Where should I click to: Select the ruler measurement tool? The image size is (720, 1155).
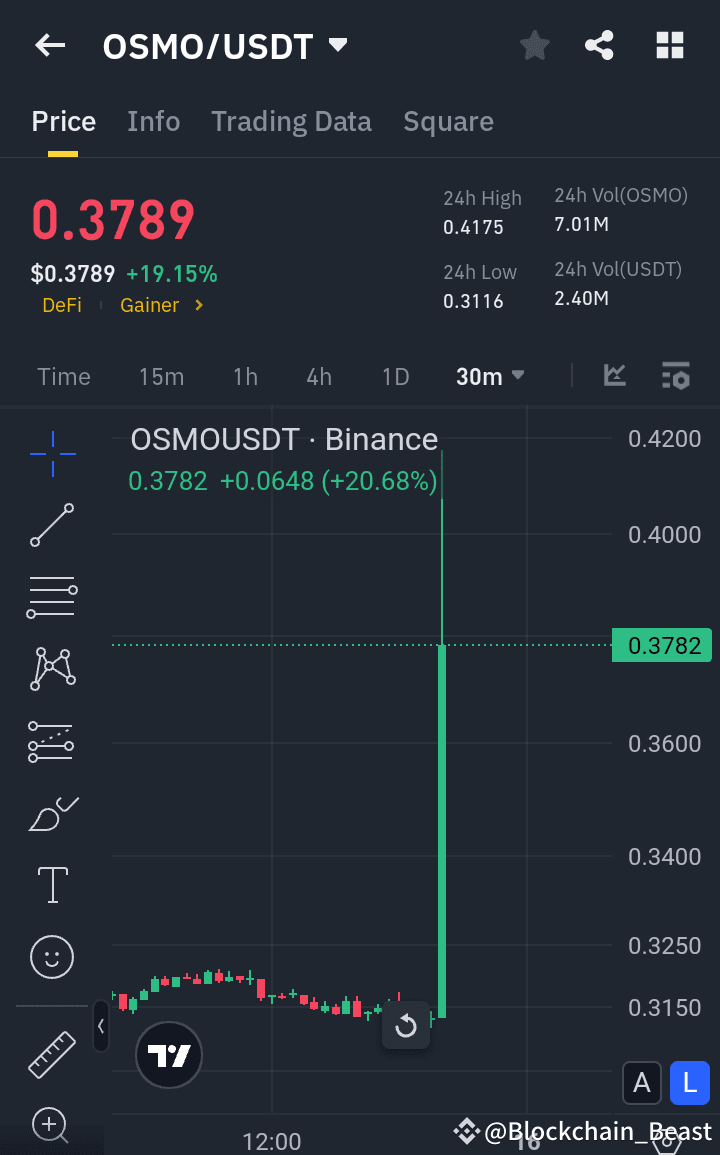coord(52,1054)
